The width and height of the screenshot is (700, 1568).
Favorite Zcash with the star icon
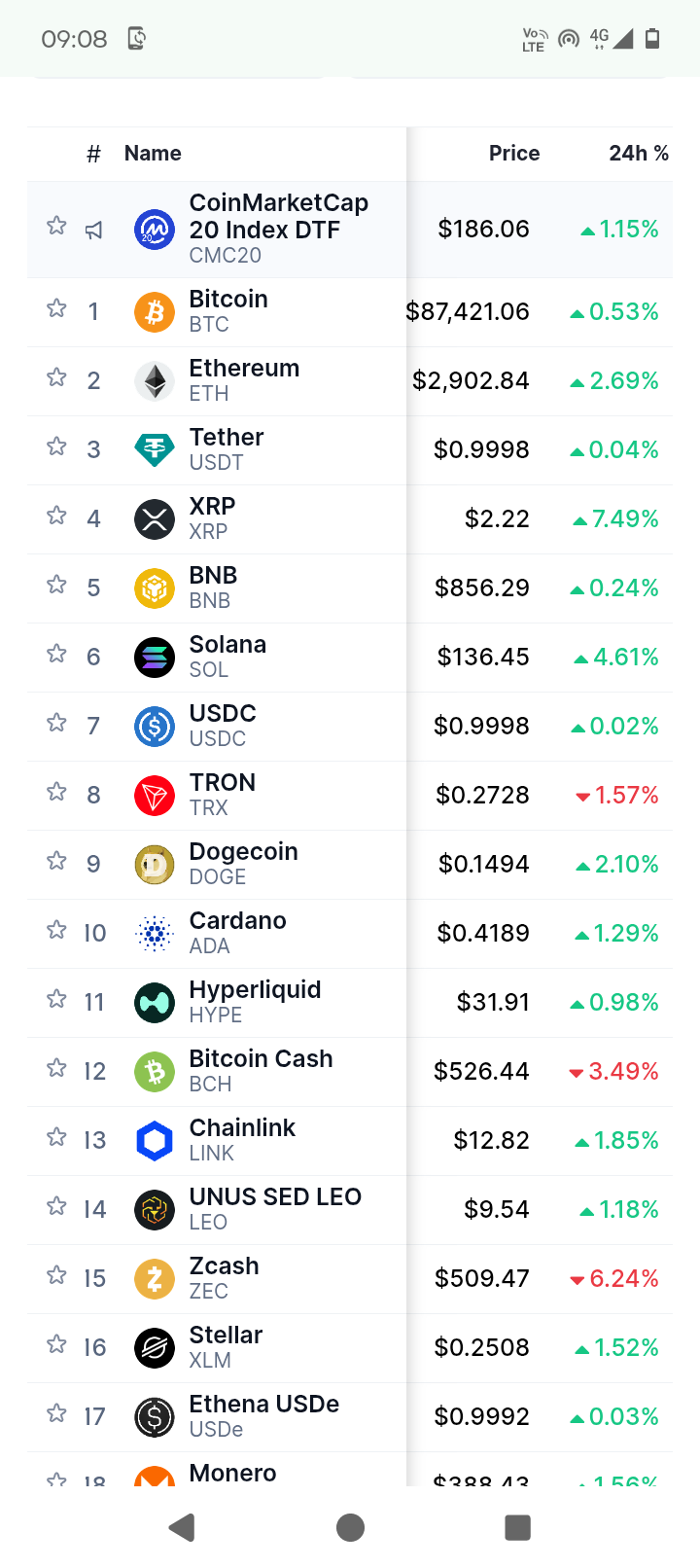[56, 1276]
